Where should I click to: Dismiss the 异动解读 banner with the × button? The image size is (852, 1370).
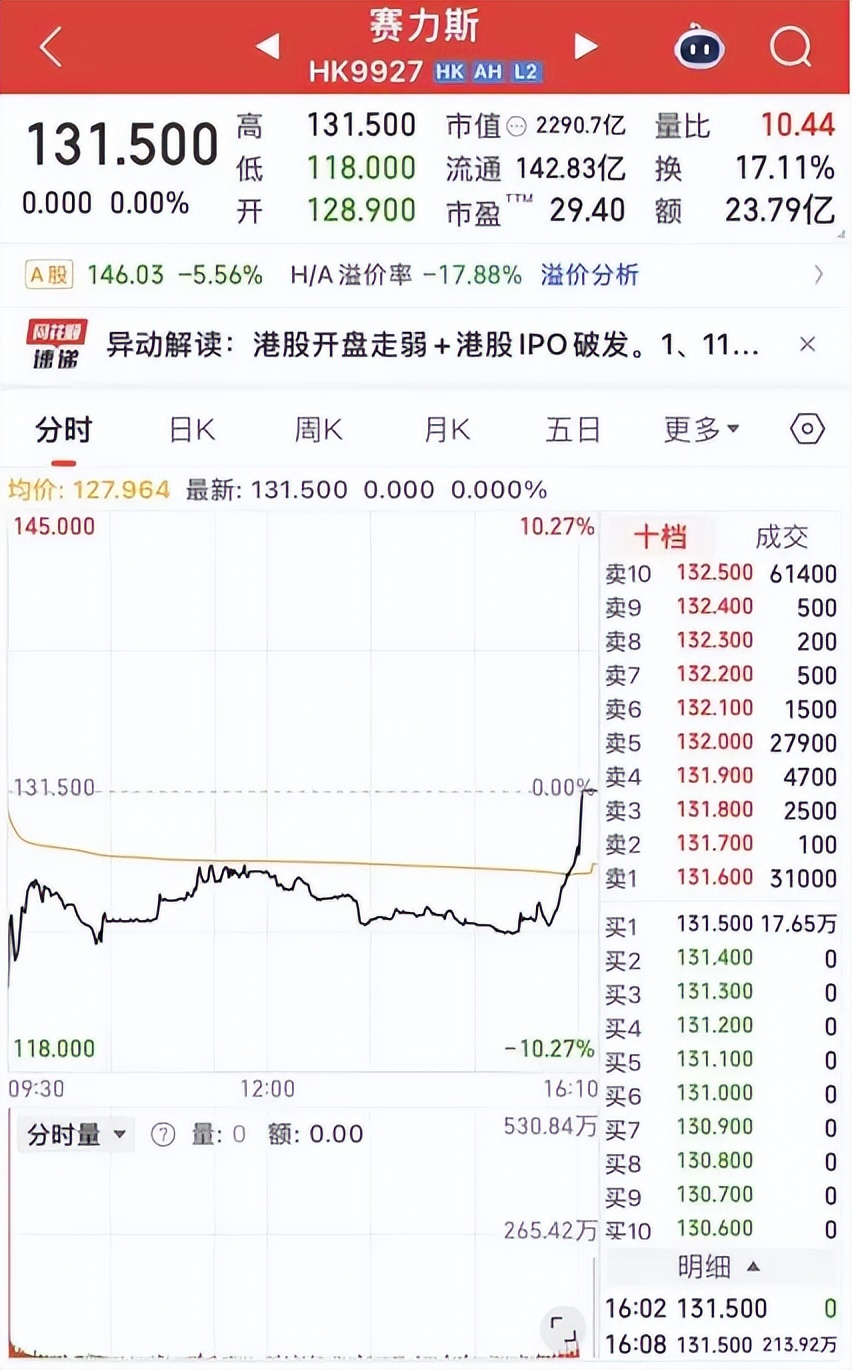[x=807, y=344]
